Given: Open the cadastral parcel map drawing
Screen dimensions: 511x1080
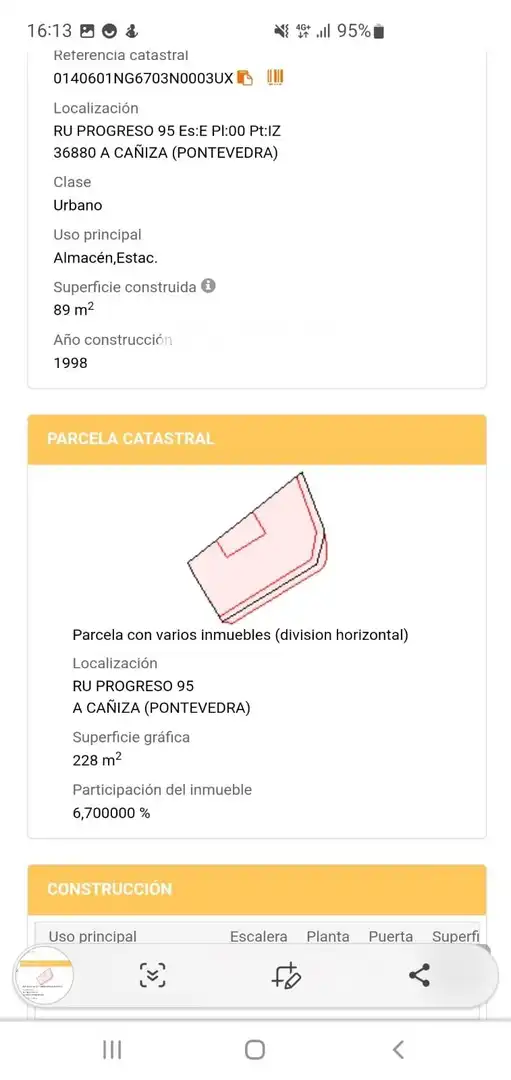Looking at the screenshot, I should [259, 547].
